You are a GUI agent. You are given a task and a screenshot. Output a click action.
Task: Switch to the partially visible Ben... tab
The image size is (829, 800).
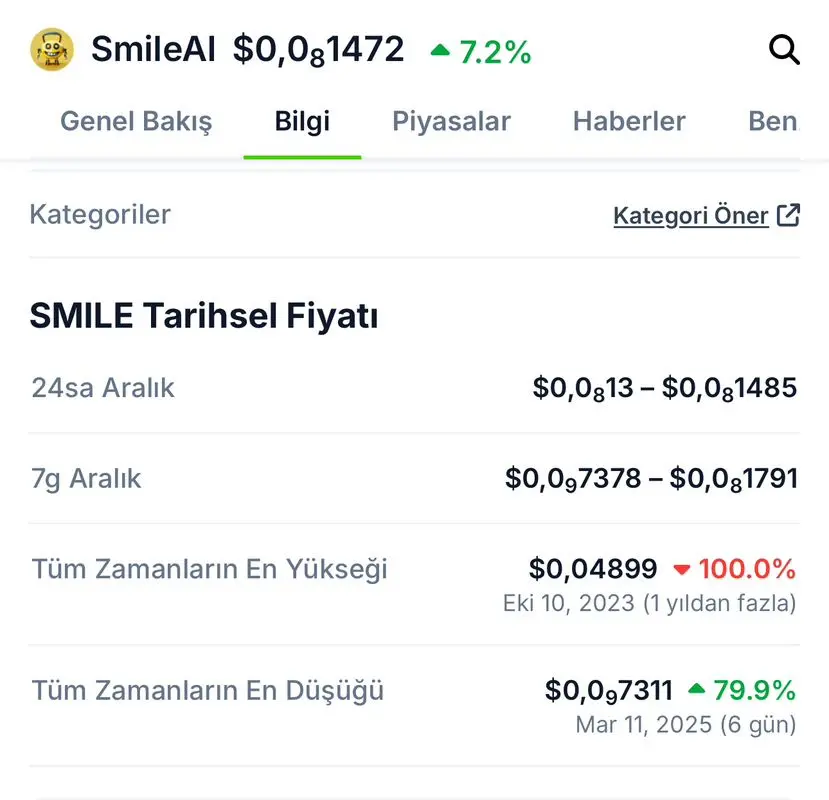tap(774, 122)
